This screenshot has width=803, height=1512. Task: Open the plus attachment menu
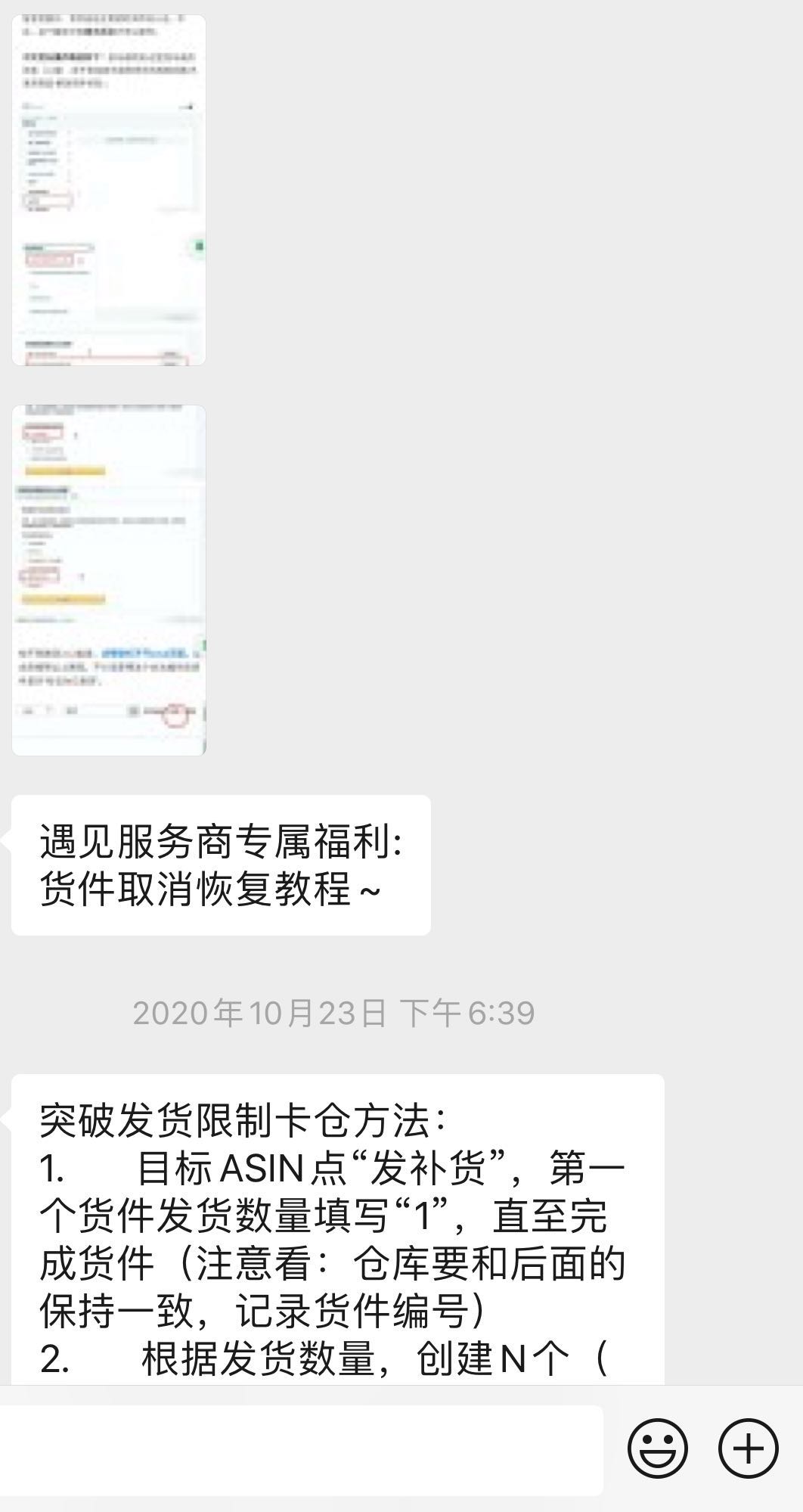pos(748,1448)
